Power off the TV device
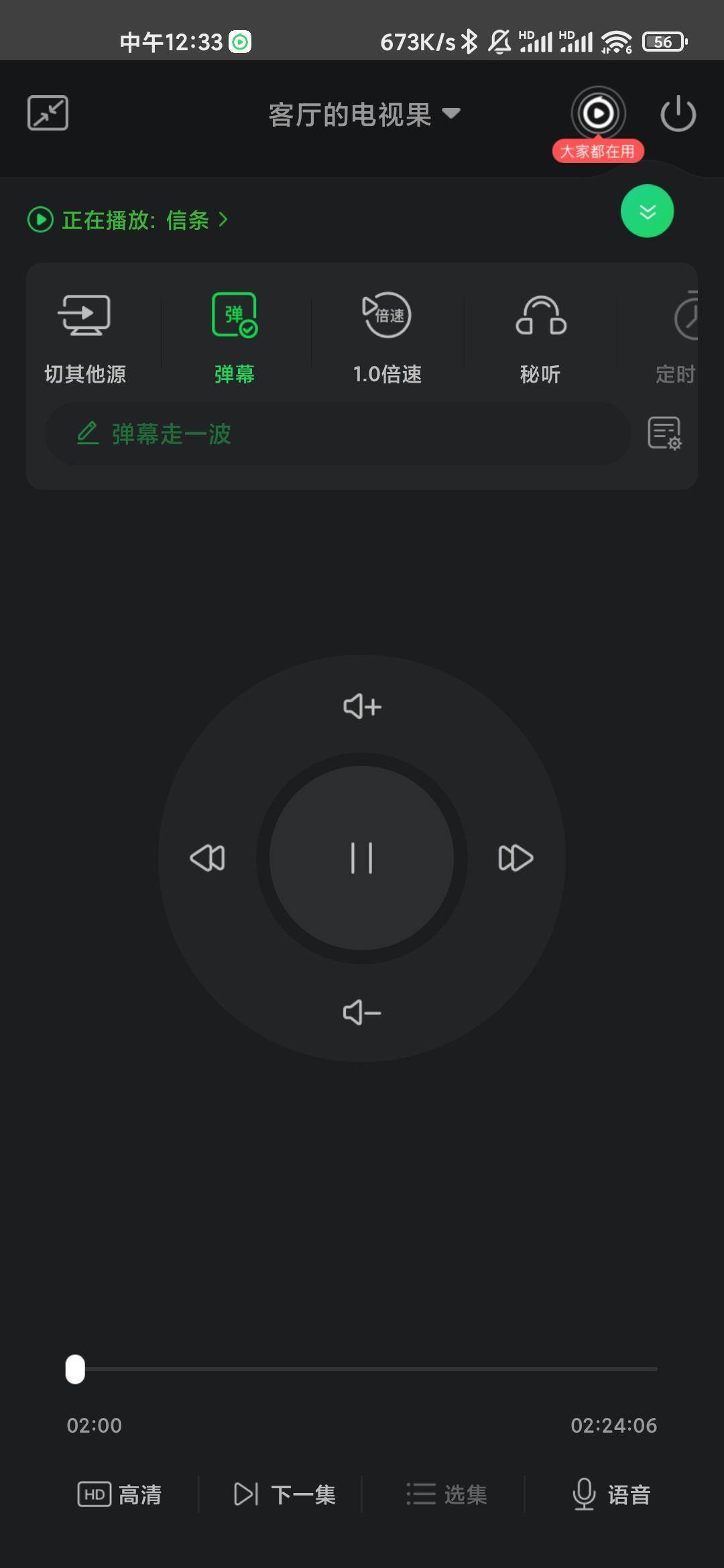The height and width of the screenshot is (1568, 724). point(677,113)
